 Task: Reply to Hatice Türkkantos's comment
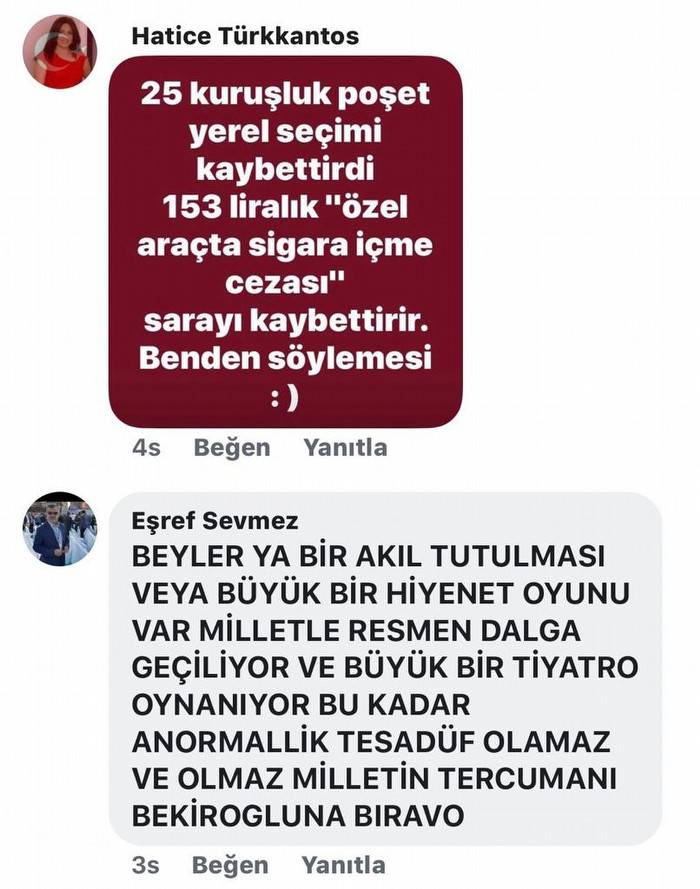pos(344,448)
